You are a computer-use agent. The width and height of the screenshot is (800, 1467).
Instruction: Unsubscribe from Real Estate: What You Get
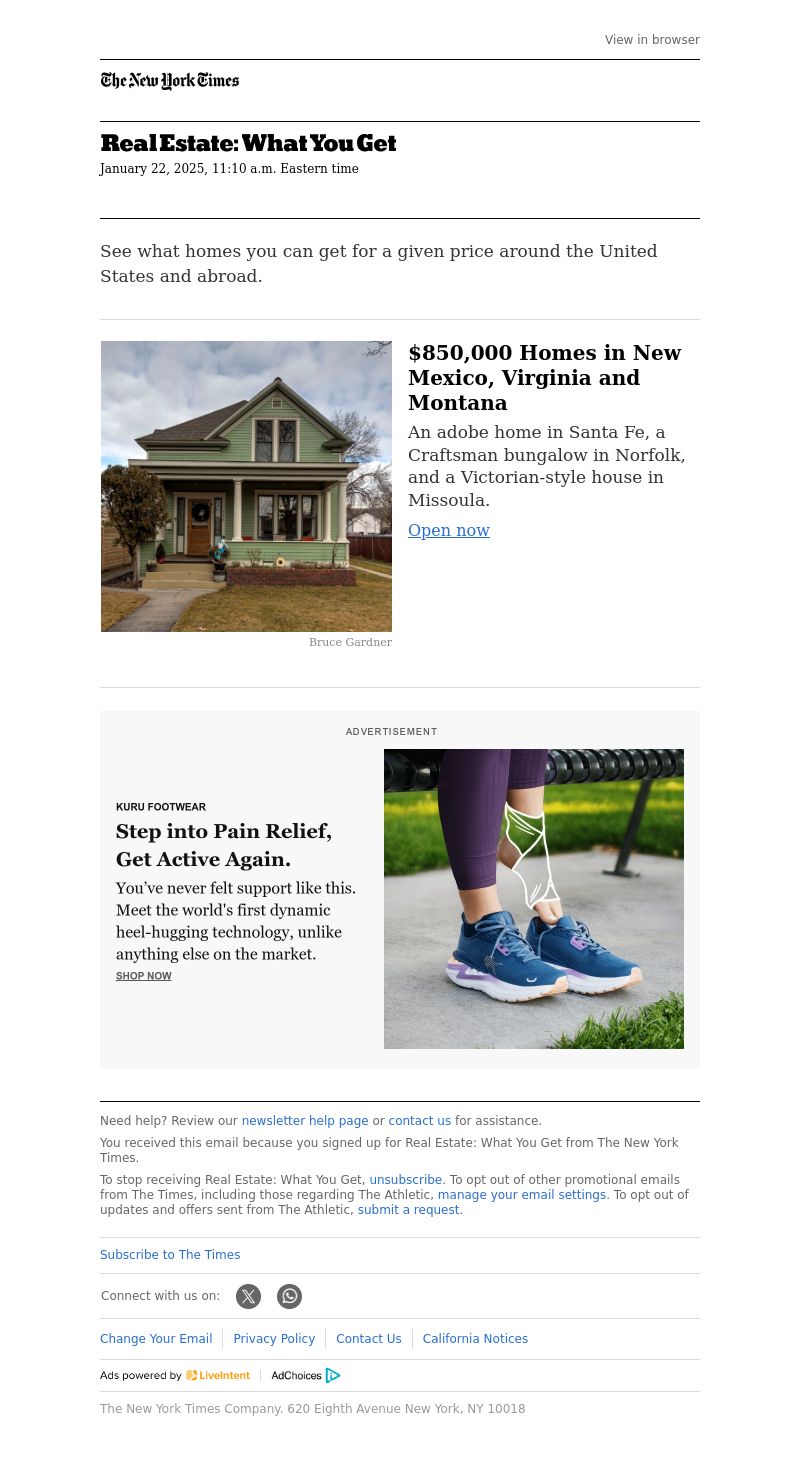click(405, 1180)
